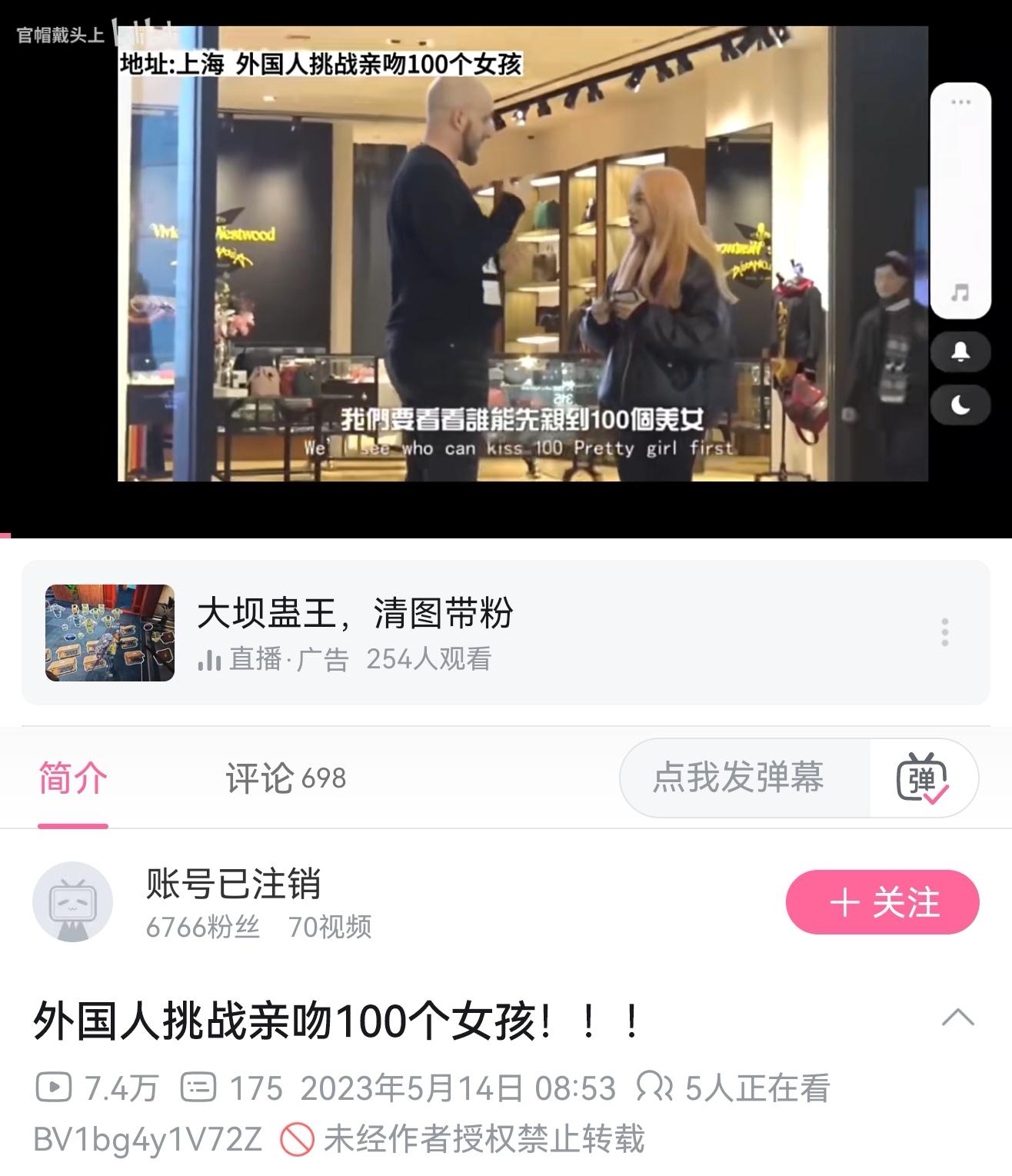1012x1176 pixels.
Task: Open the floating panel's three-dot menu
Action: [960, 102]
